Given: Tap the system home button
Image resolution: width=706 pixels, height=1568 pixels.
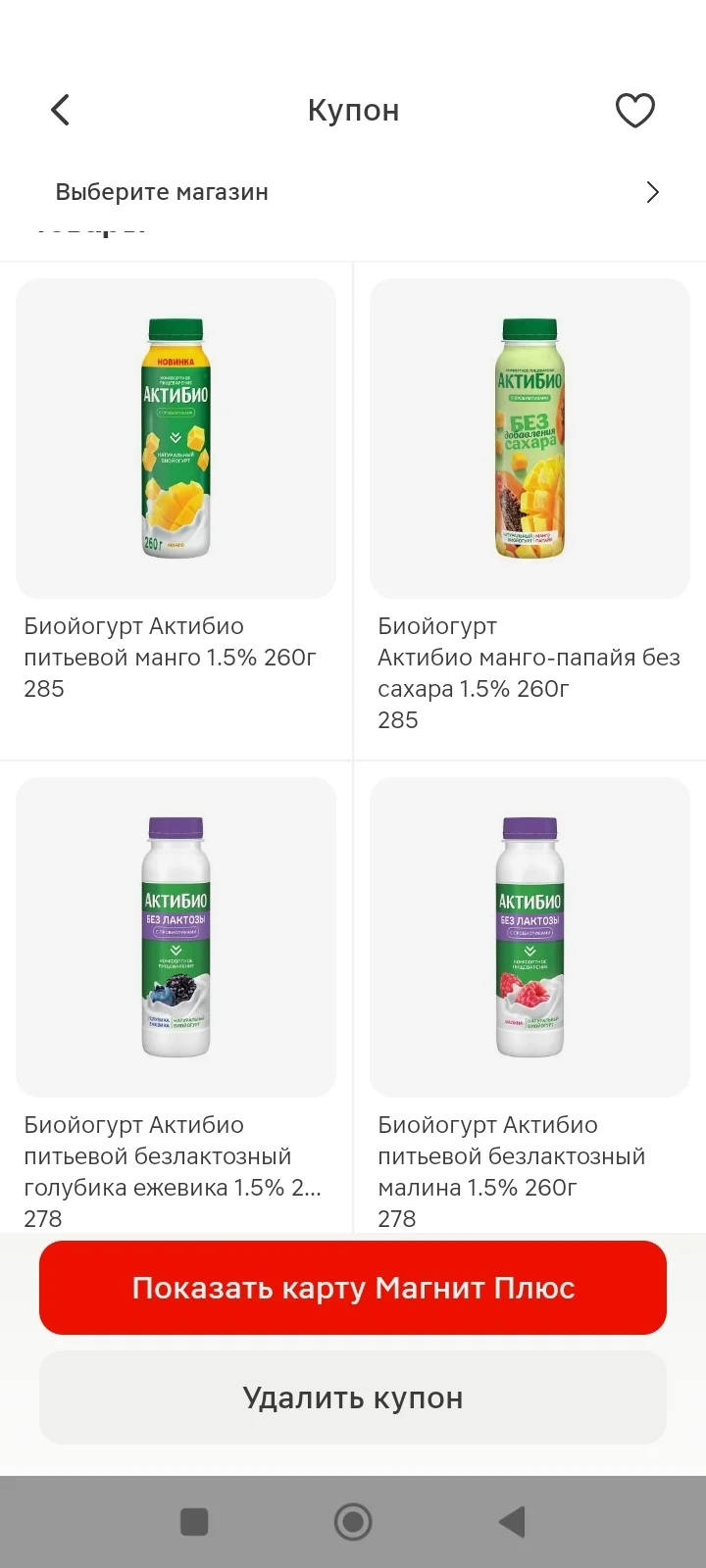Looking at the screenshot, I should 353,1522.
